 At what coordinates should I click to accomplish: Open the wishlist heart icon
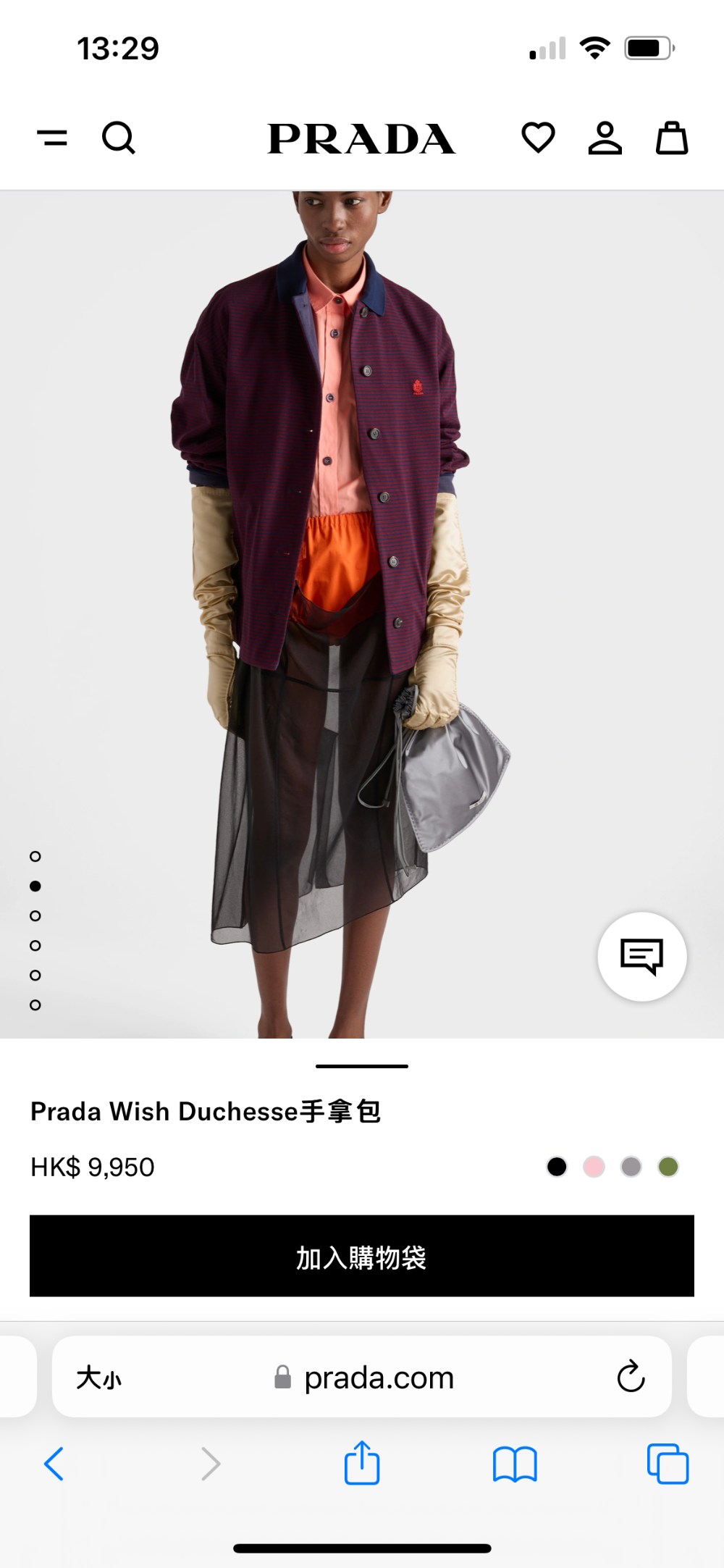click(x=538, y=138)
